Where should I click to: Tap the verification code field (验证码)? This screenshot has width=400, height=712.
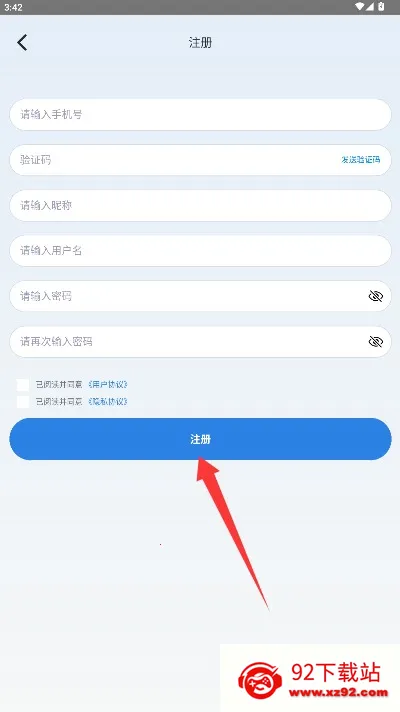click(x=173, y=160)
